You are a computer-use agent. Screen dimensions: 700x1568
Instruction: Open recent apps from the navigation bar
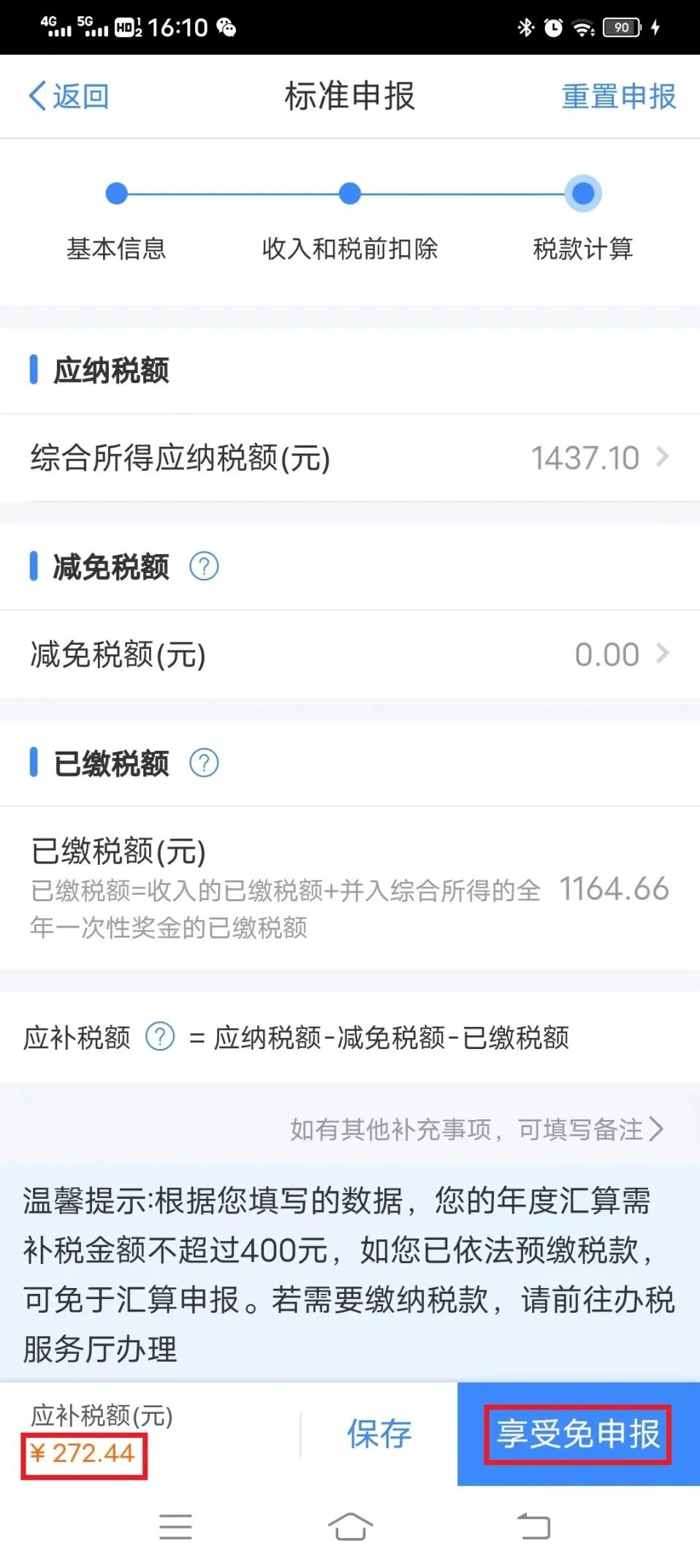[175, 1527]
